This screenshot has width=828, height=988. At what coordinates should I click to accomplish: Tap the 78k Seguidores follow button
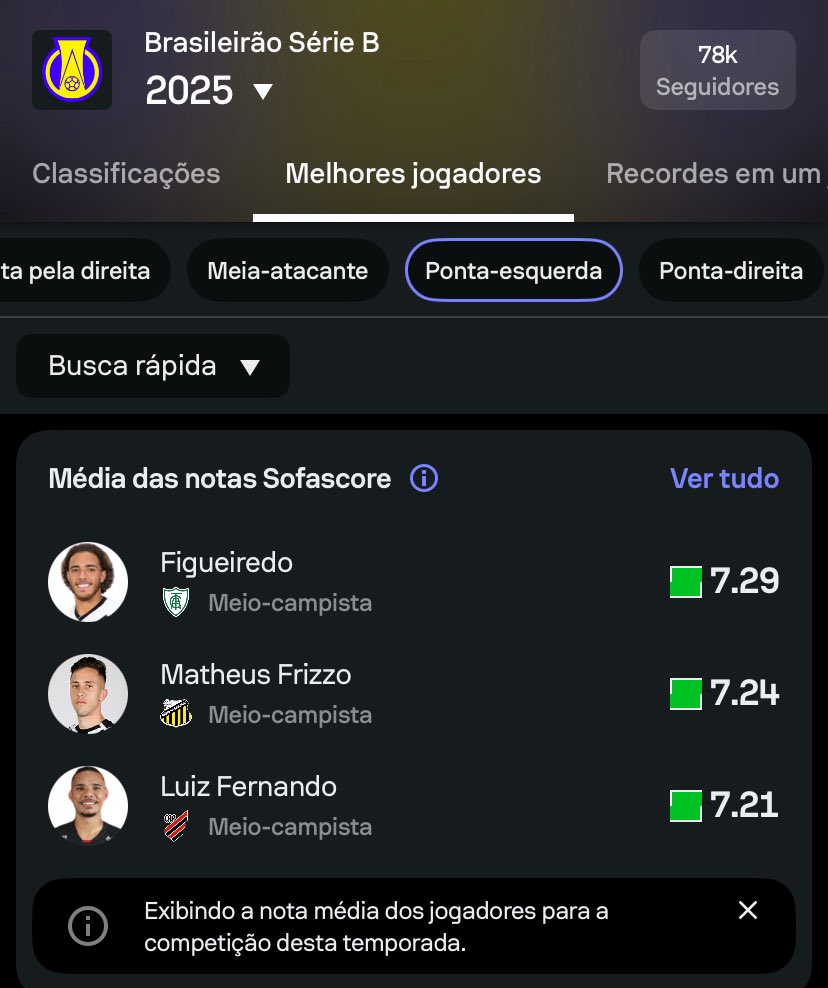(x=717, y=70)
